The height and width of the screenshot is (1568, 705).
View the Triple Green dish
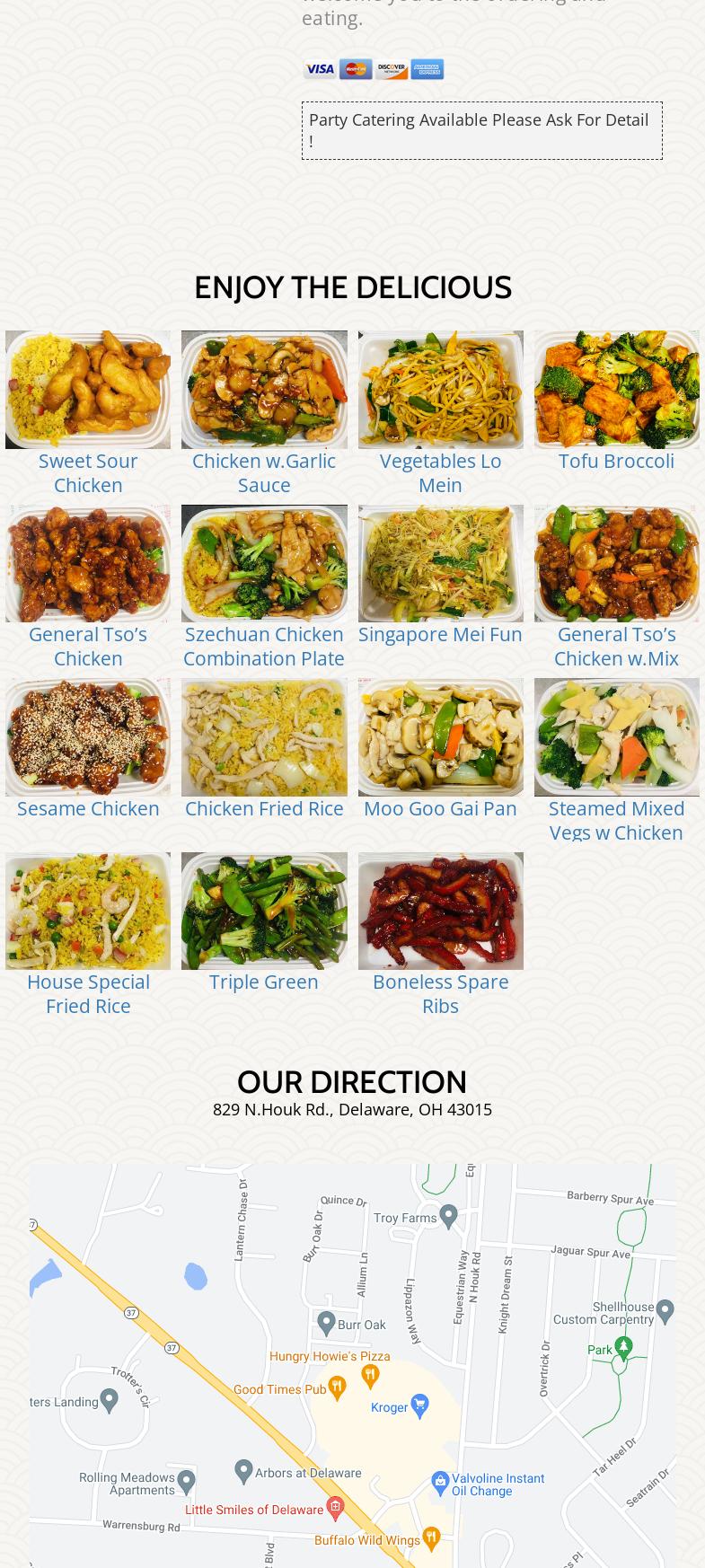coord(264,982)
